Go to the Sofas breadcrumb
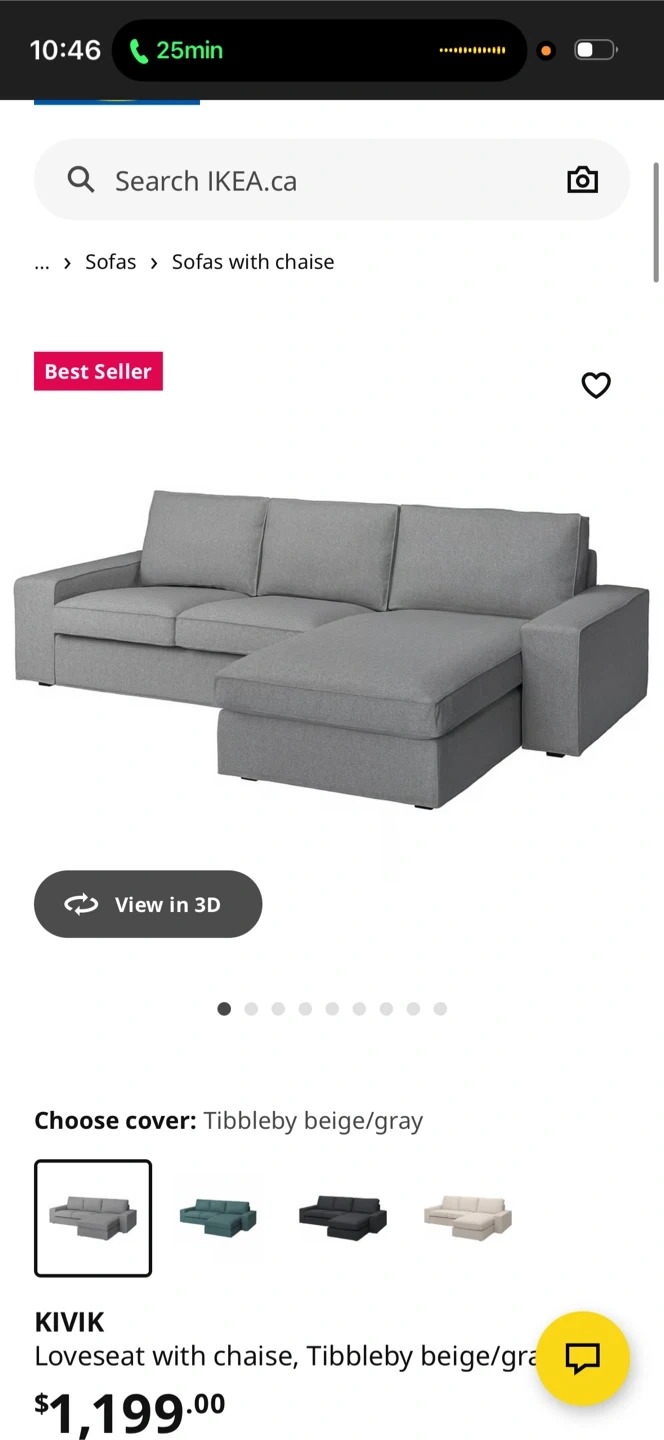Viewport: 664px width, 1440px height. pos(110,262)
